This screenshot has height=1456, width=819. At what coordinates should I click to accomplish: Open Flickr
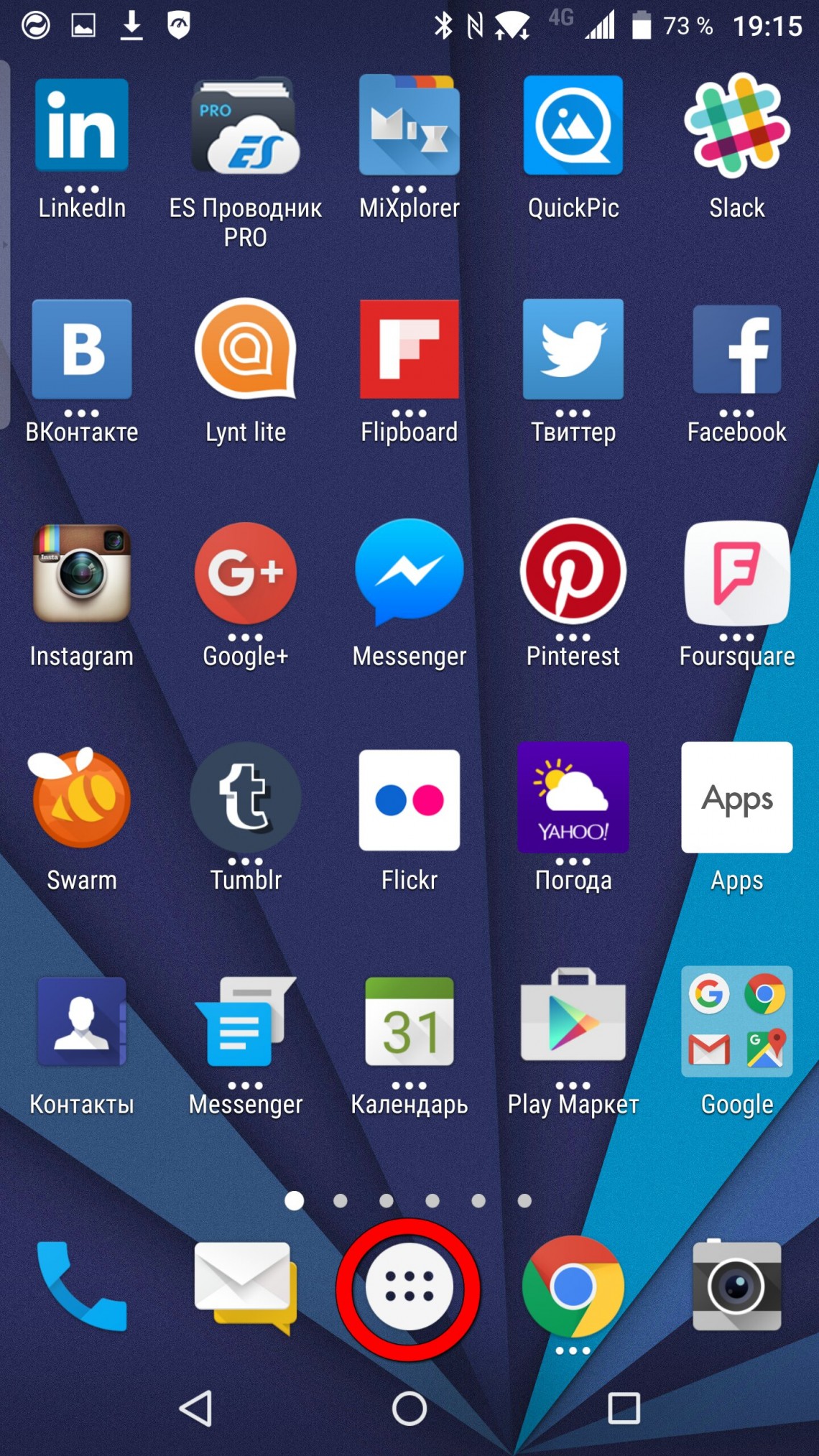(409, 799)
